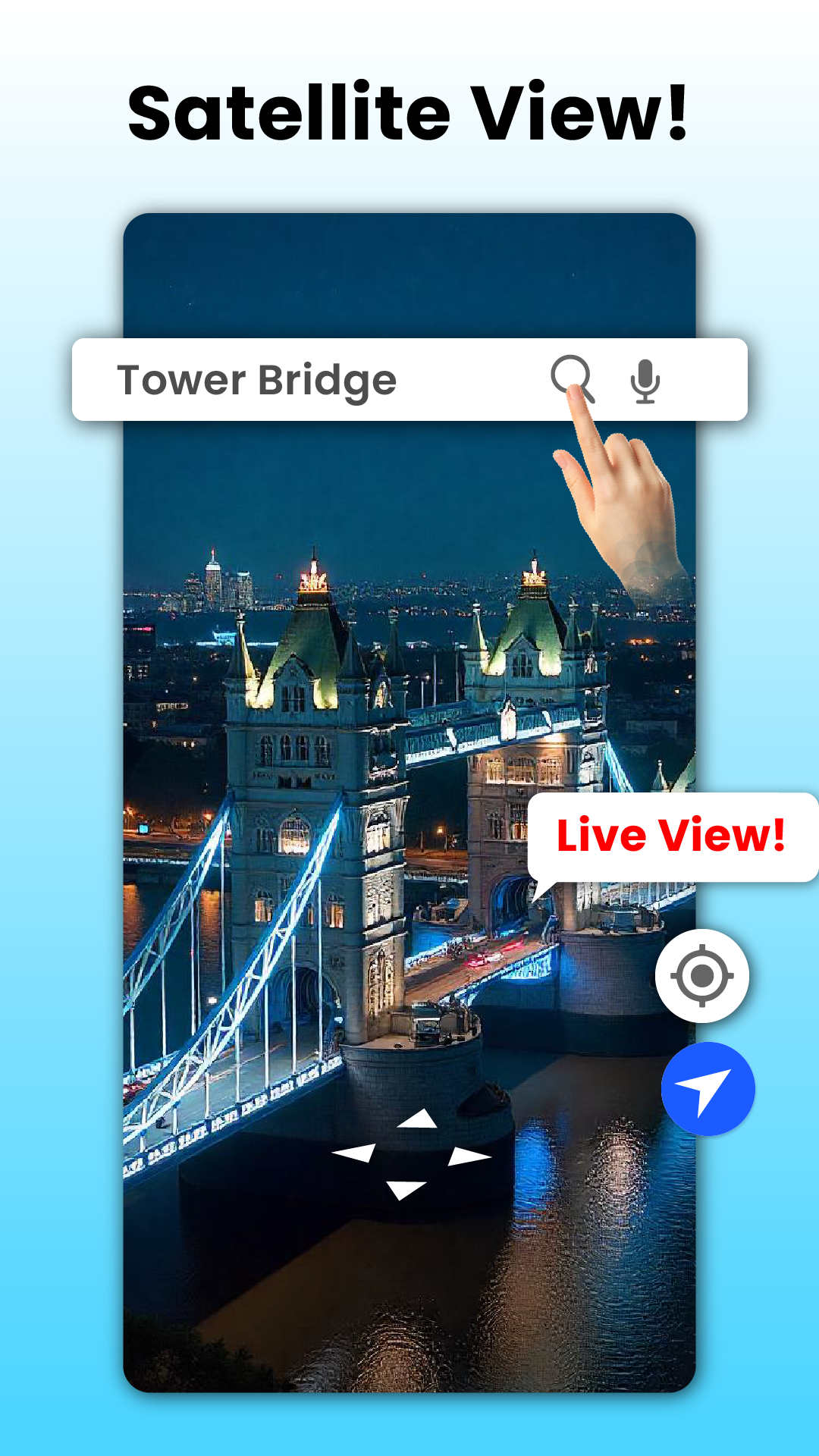The width and height of the screenshot is (819, 1456).
Task: Tap the Satellite View! heading
Action: click(x=409, y=112)
